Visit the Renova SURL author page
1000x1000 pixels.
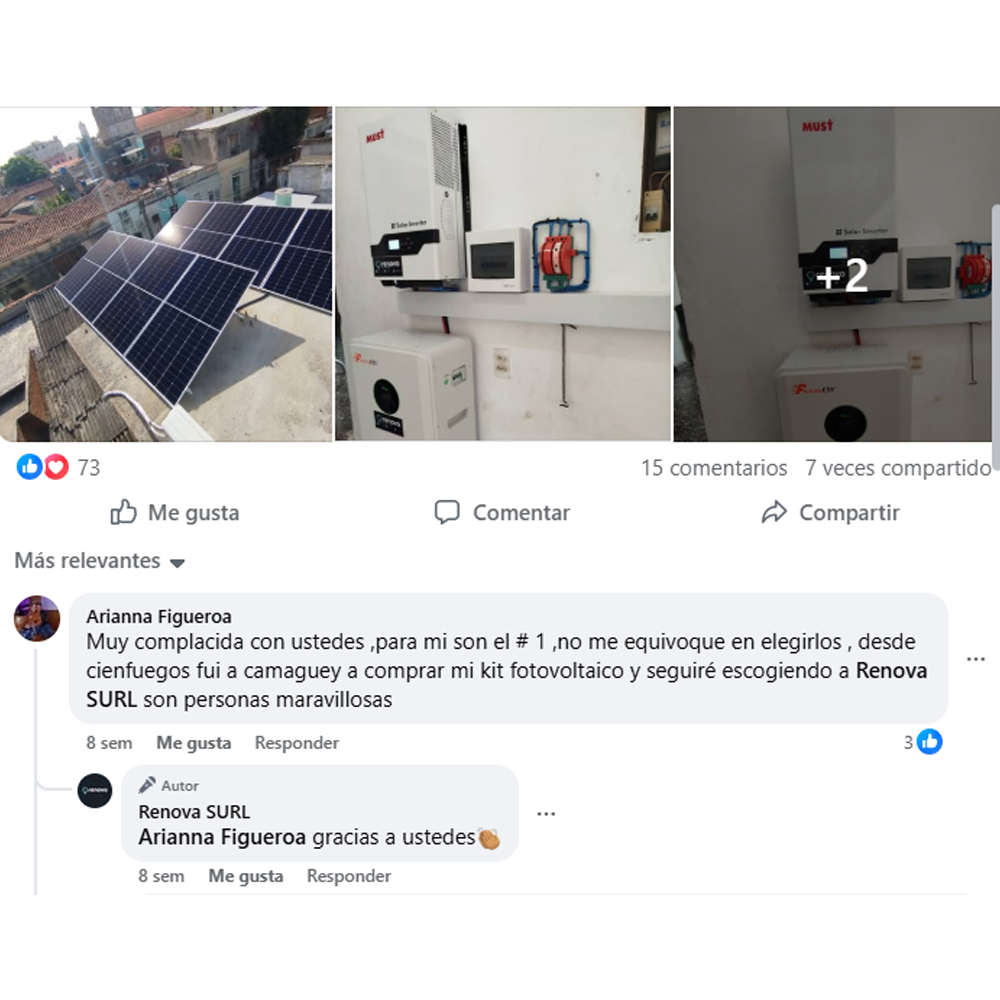tap(194, 812)
